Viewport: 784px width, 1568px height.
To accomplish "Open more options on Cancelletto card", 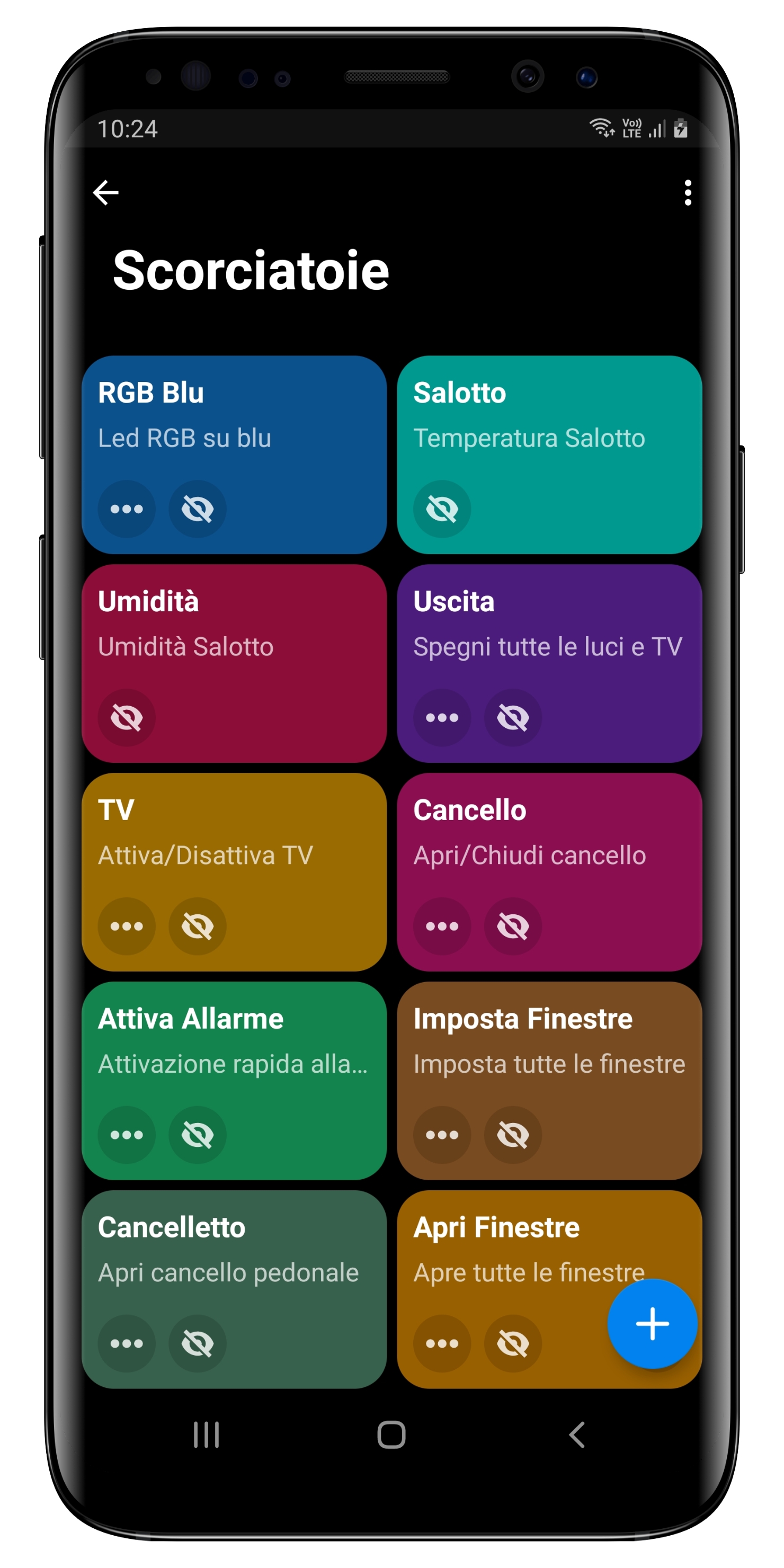I will (127, 1343).
